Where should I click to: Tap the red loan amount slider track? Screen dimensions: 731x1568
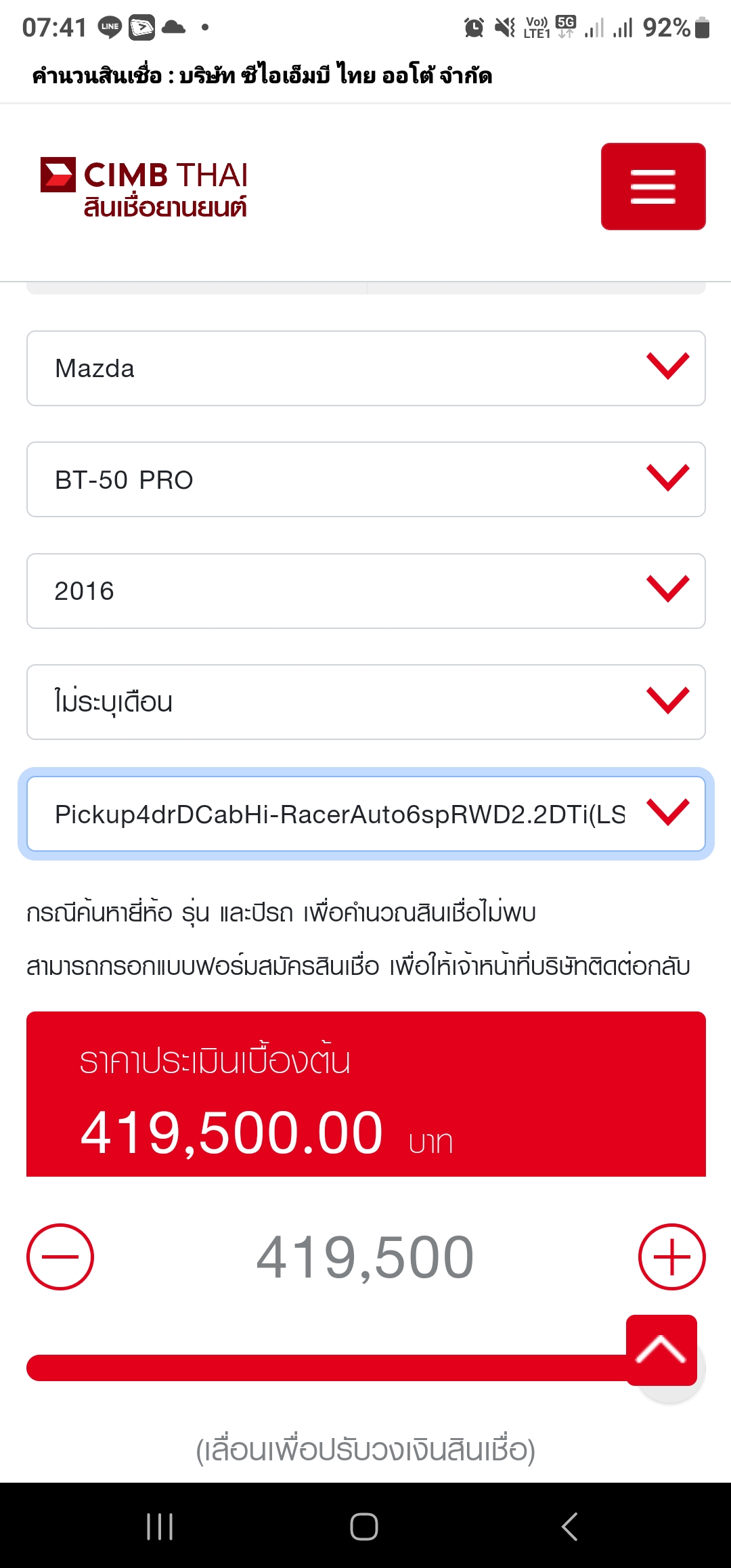click(325, 1368)
